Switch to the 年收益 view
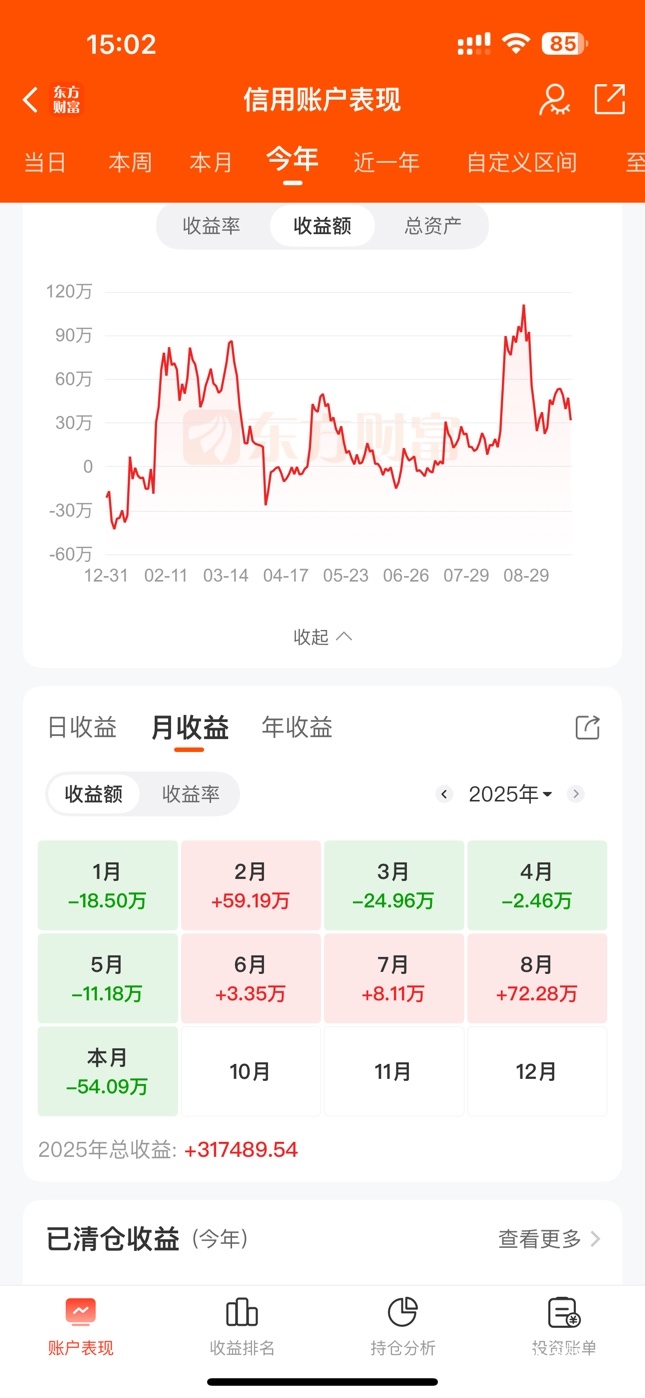645x1398 pixels. pos(297,728)
